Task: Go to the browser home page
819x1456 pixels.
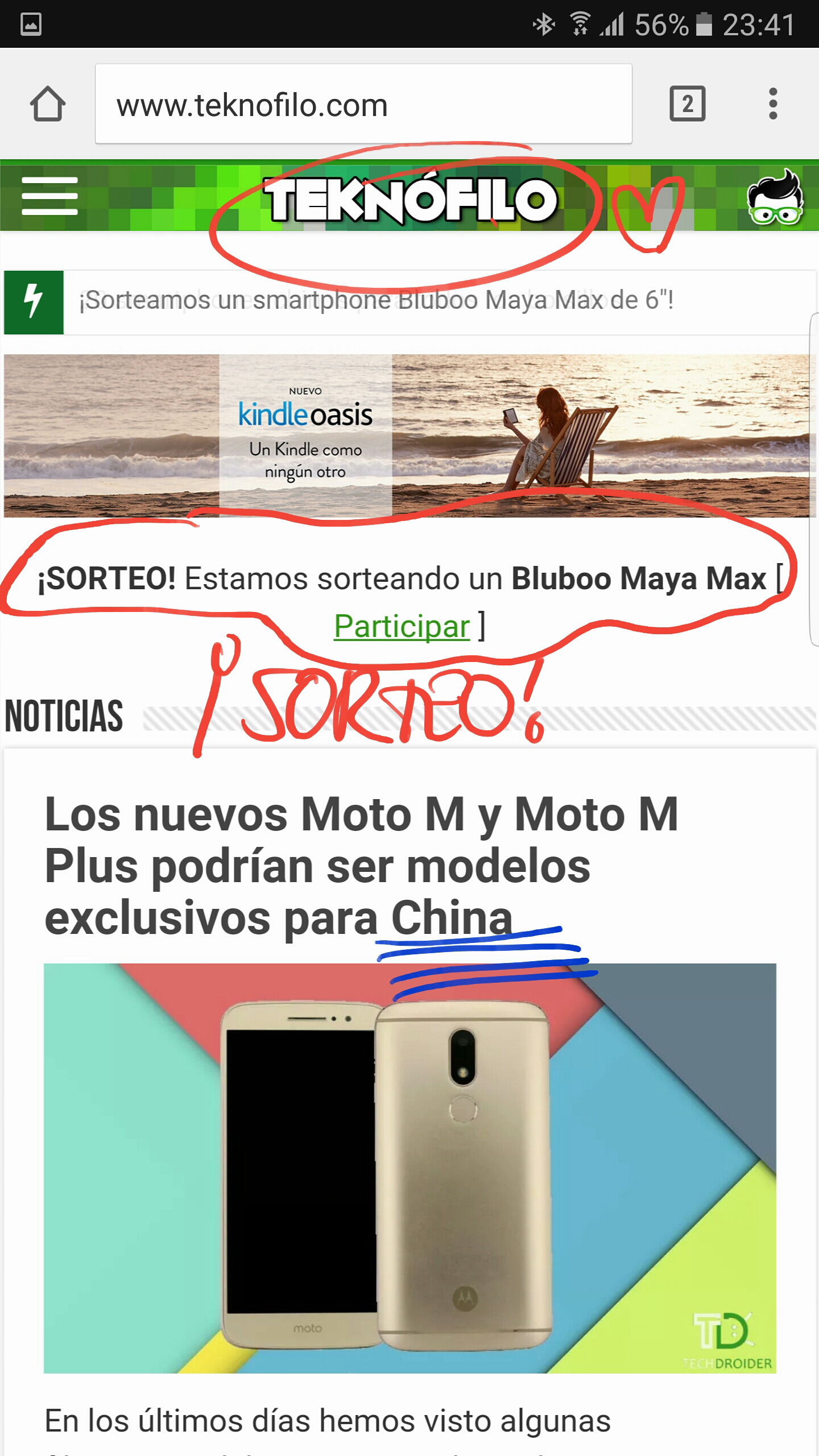Action: click(47, 104)
